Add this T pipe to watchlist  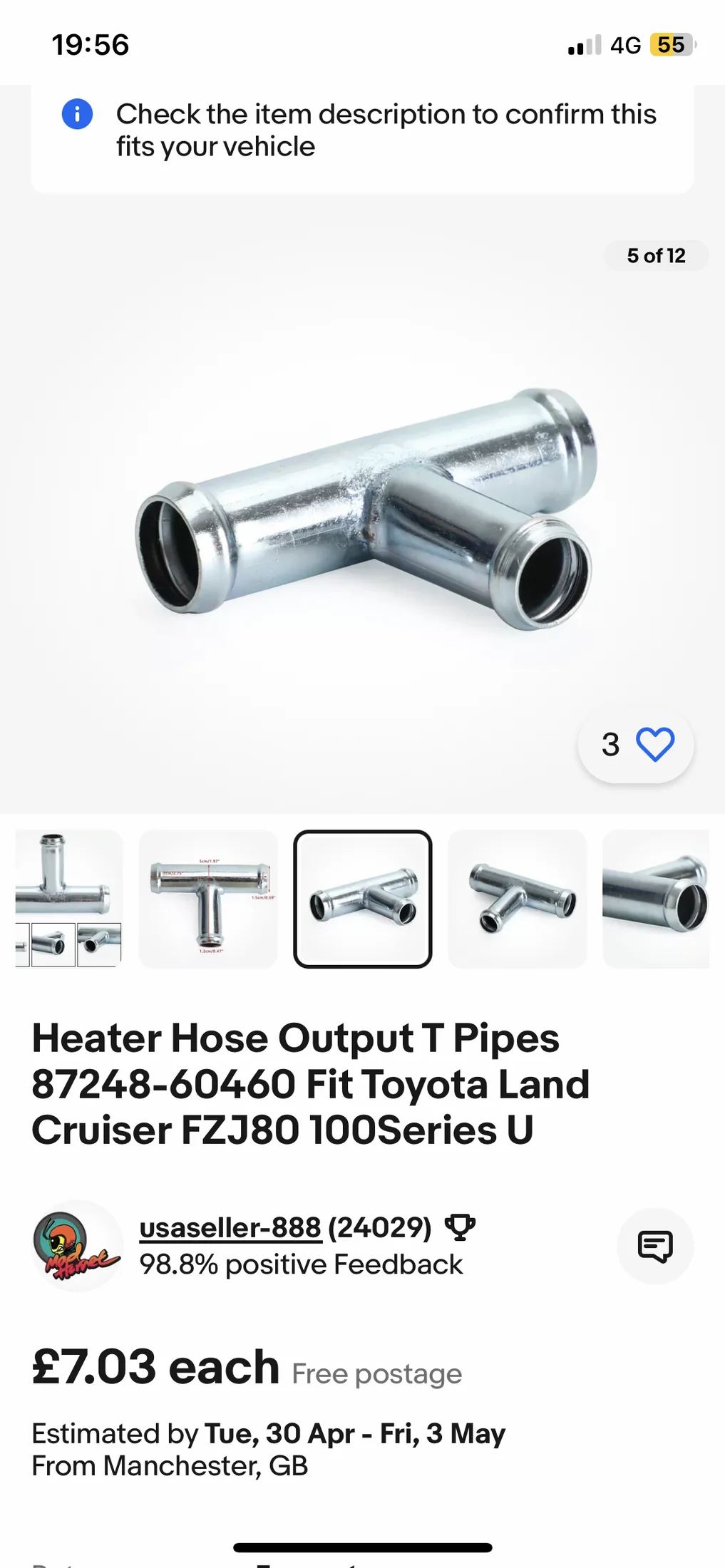(x=654, y=745)
